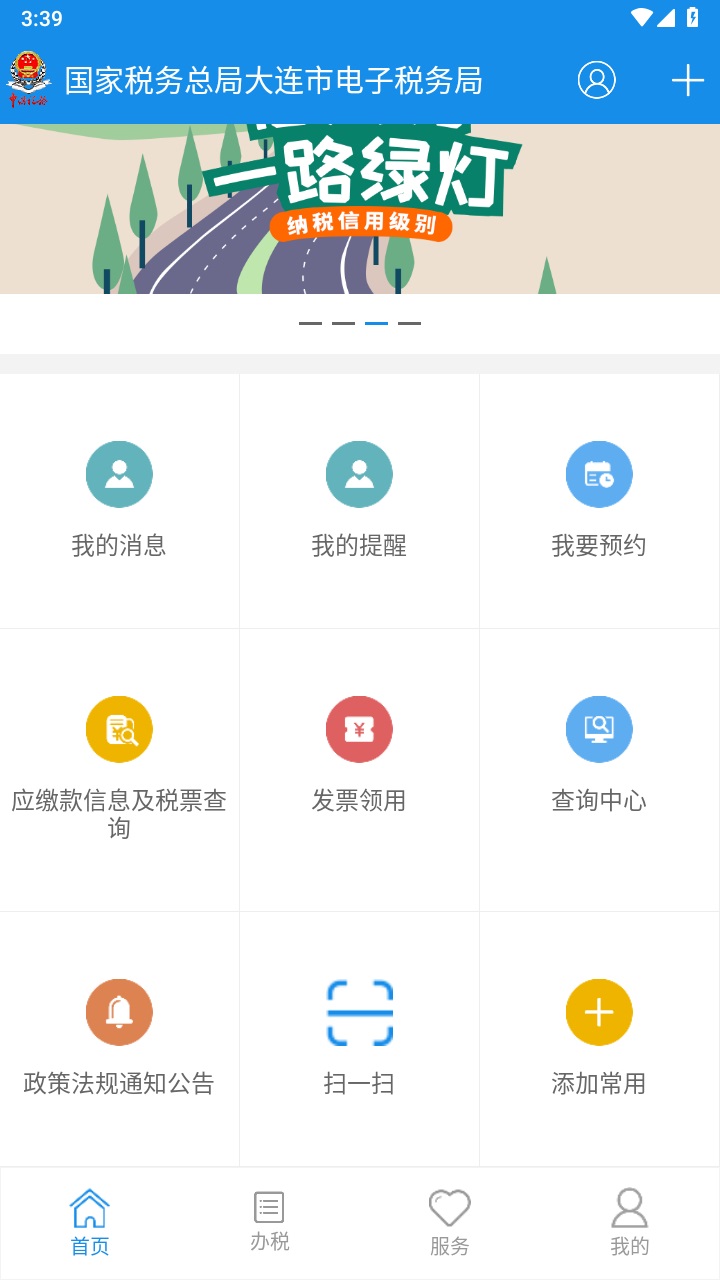This screenshot has height=1280, width=720.
Task: Open 我的消息 (My Messages)
Action: [119, 501]
